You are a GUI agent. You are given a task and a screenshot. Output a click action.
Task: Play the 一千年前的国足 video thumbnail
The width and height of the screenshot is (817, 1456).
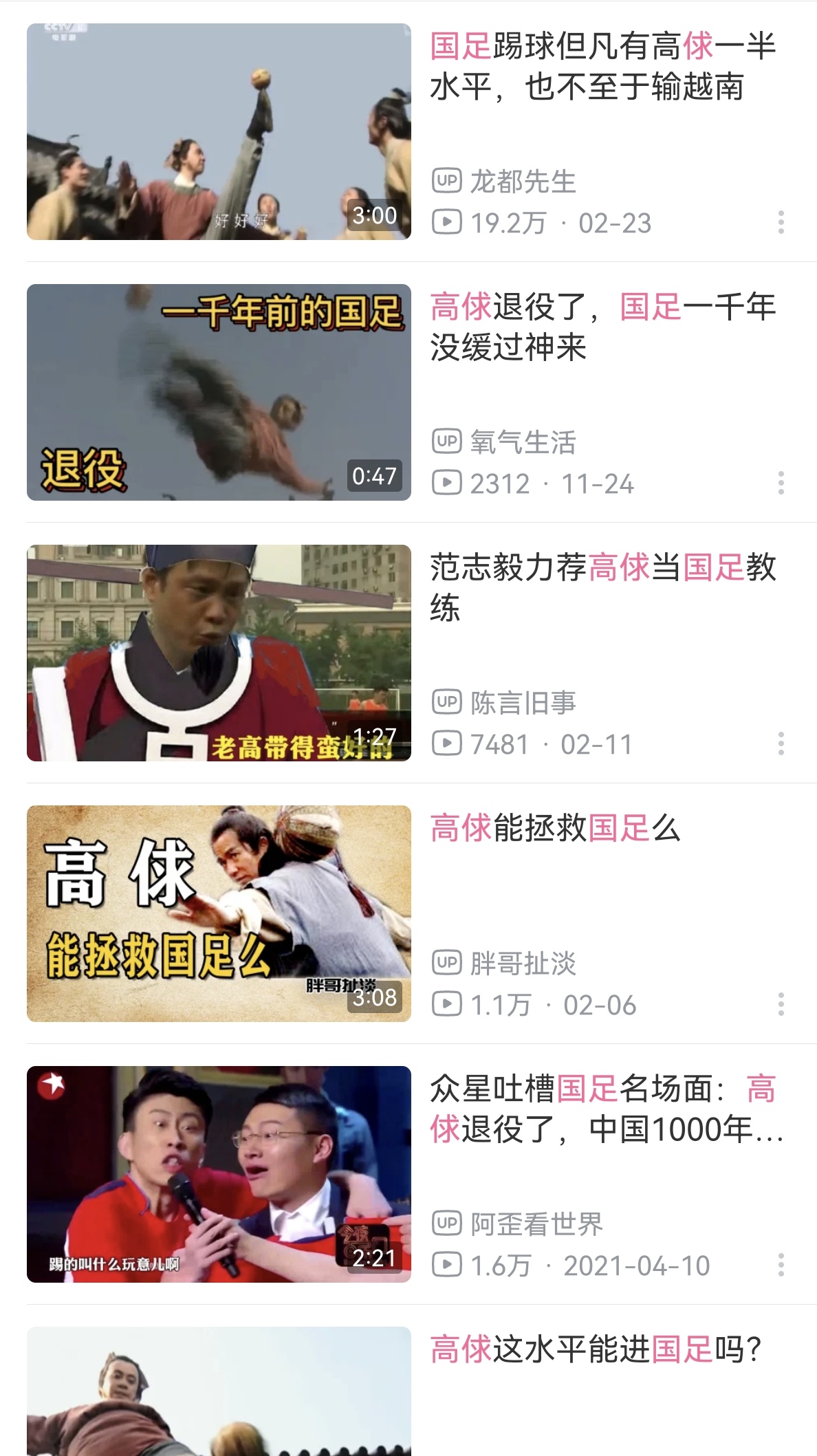(219, 392)
